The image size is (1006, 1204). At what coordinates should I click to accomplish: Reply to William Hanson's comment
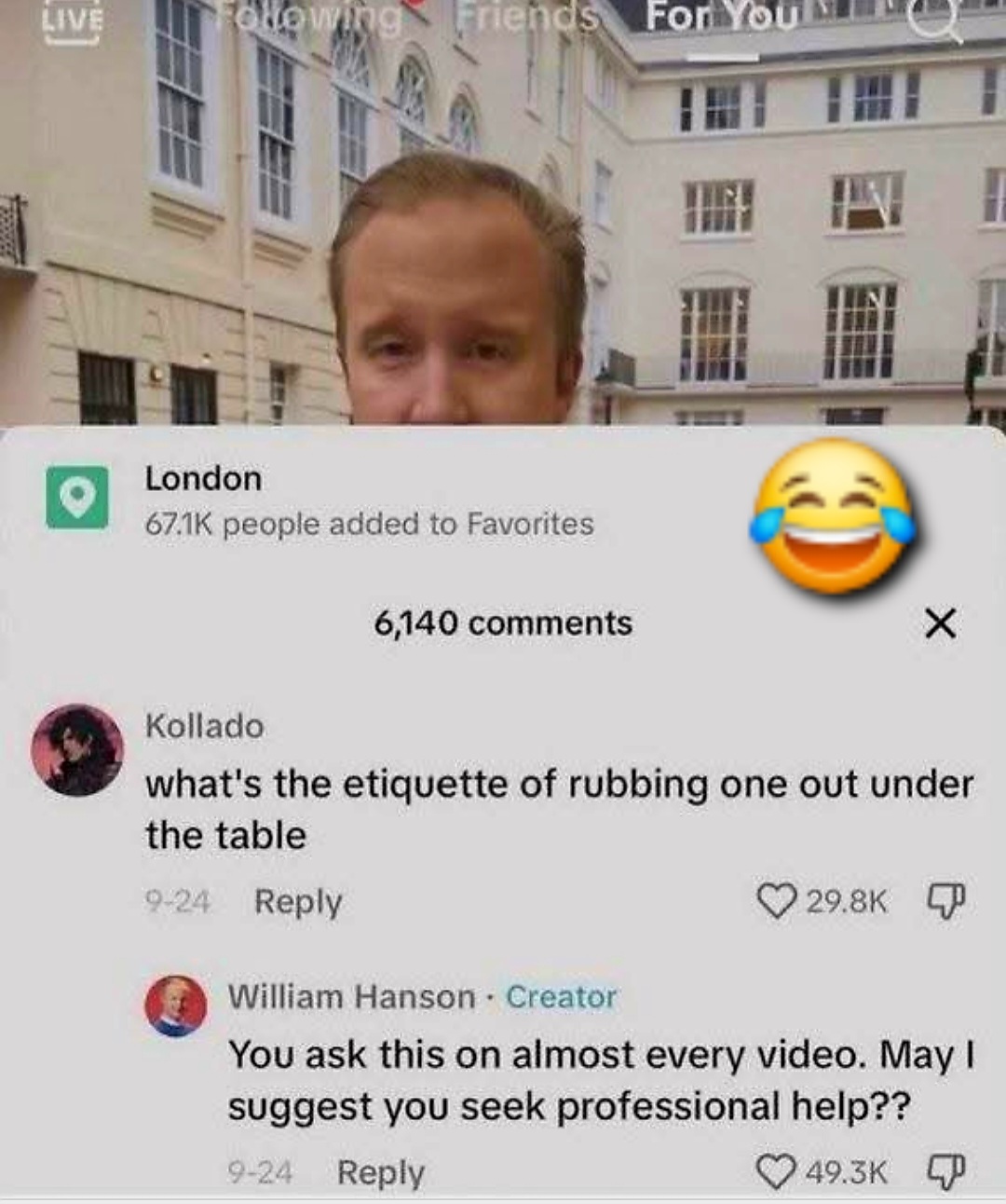tap(380, 1172)
